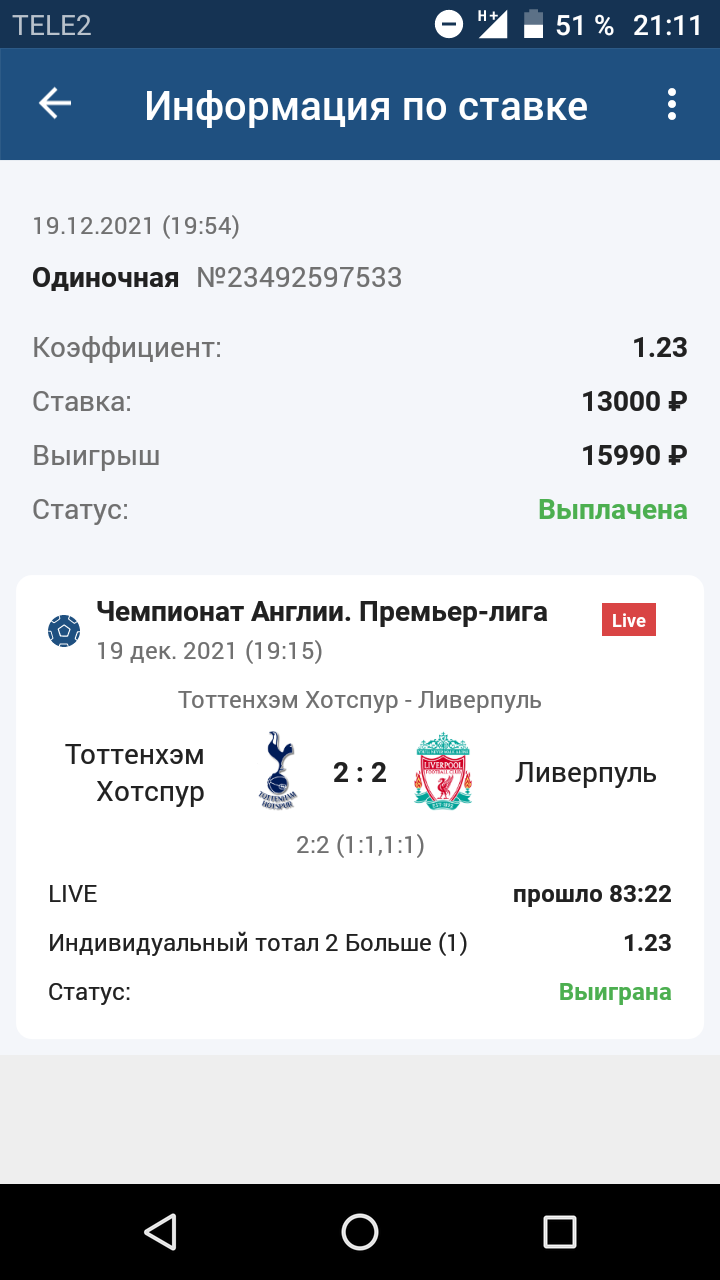
Task: Open the three-dot overflow menu
Action: pos(671,104)
